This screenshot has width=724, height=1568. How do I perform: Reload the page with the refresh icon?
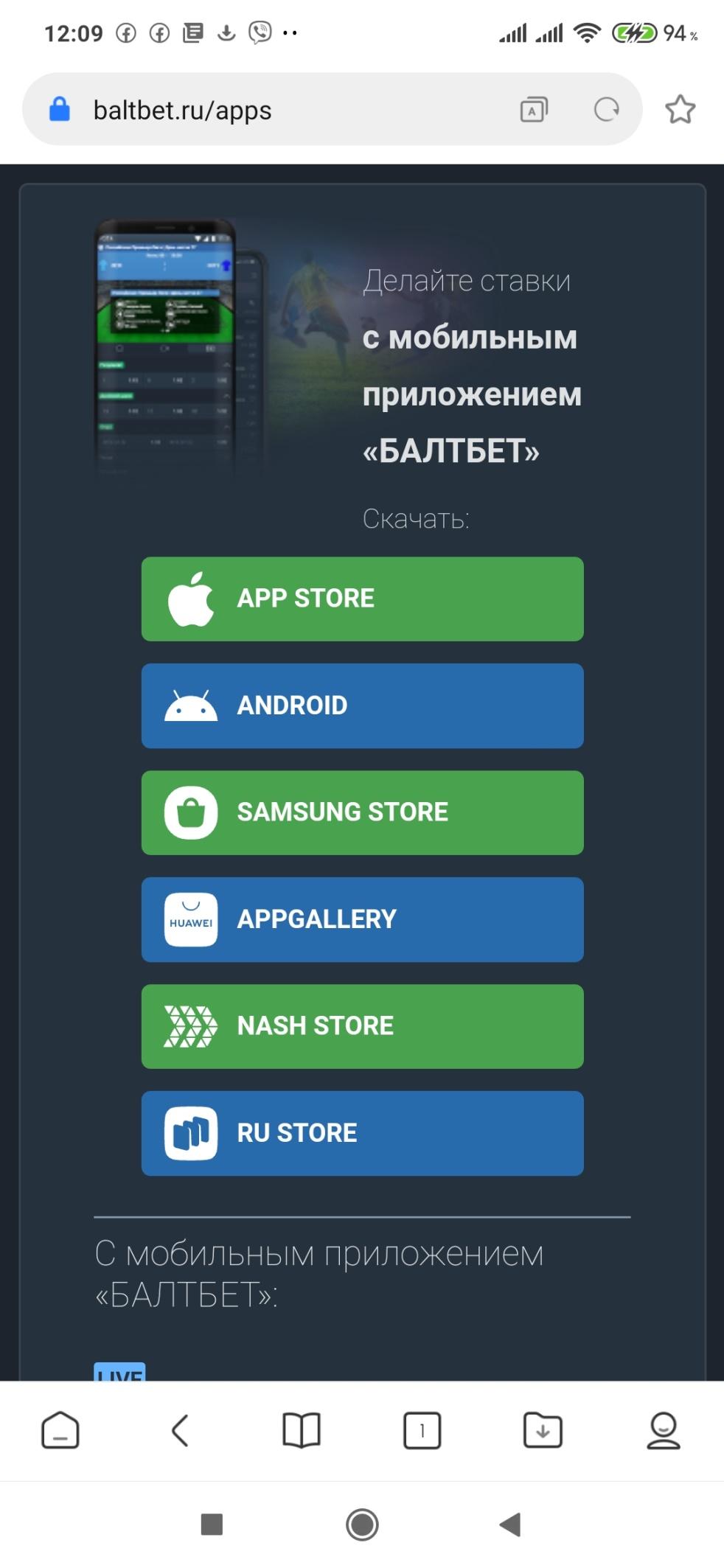[606, 110]
